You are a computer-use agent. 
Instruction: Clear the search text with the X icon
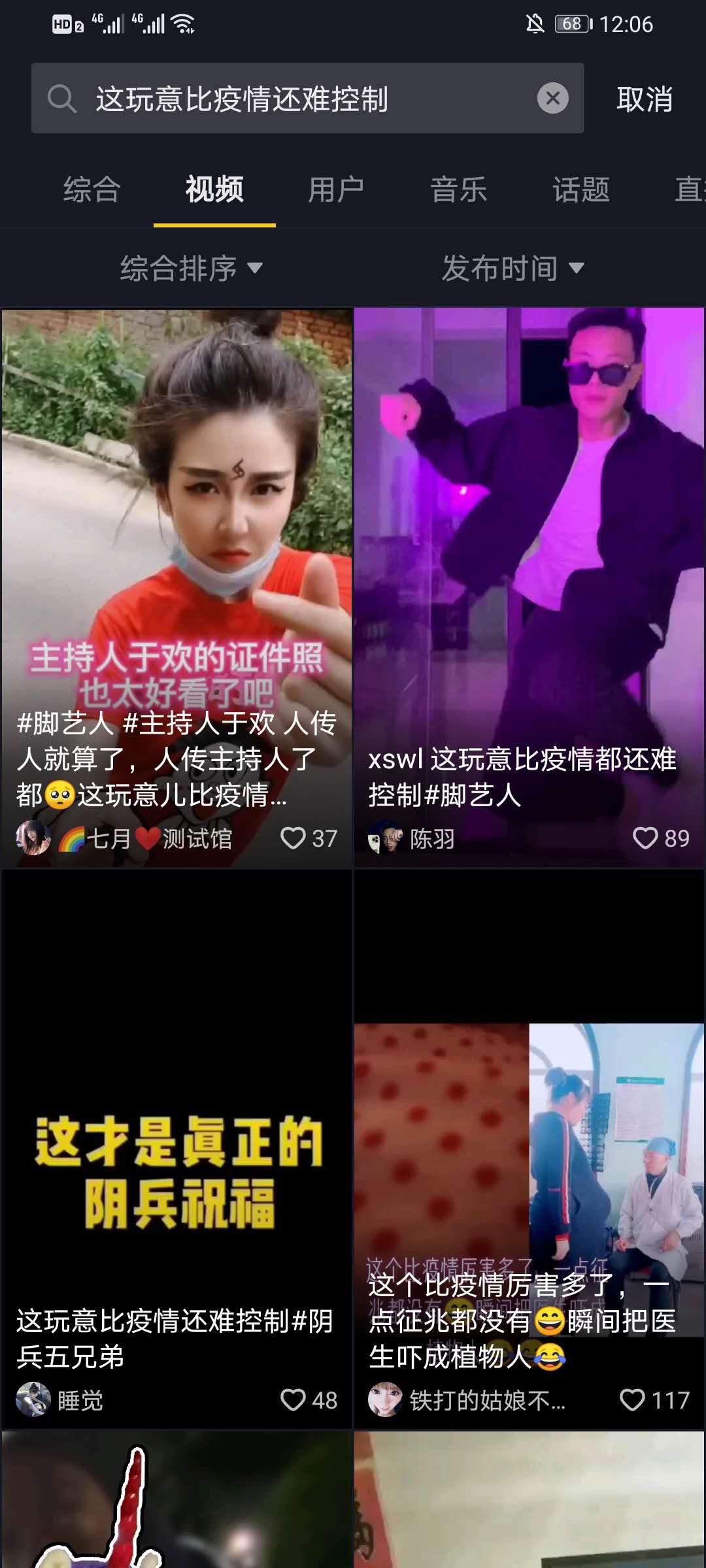(x=552, y=99)
